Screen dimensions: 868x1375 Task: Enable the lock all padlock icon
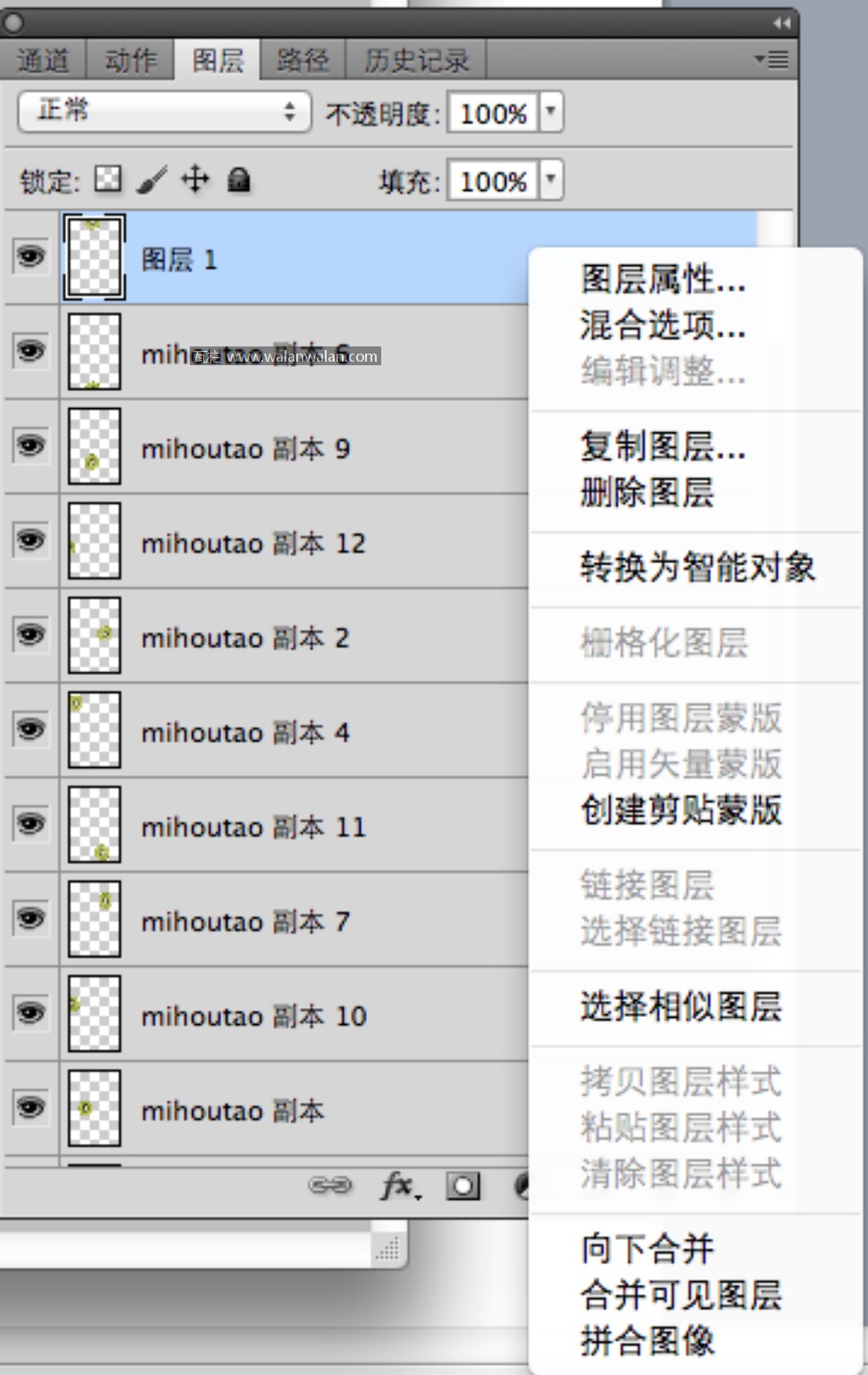point(238,180)
